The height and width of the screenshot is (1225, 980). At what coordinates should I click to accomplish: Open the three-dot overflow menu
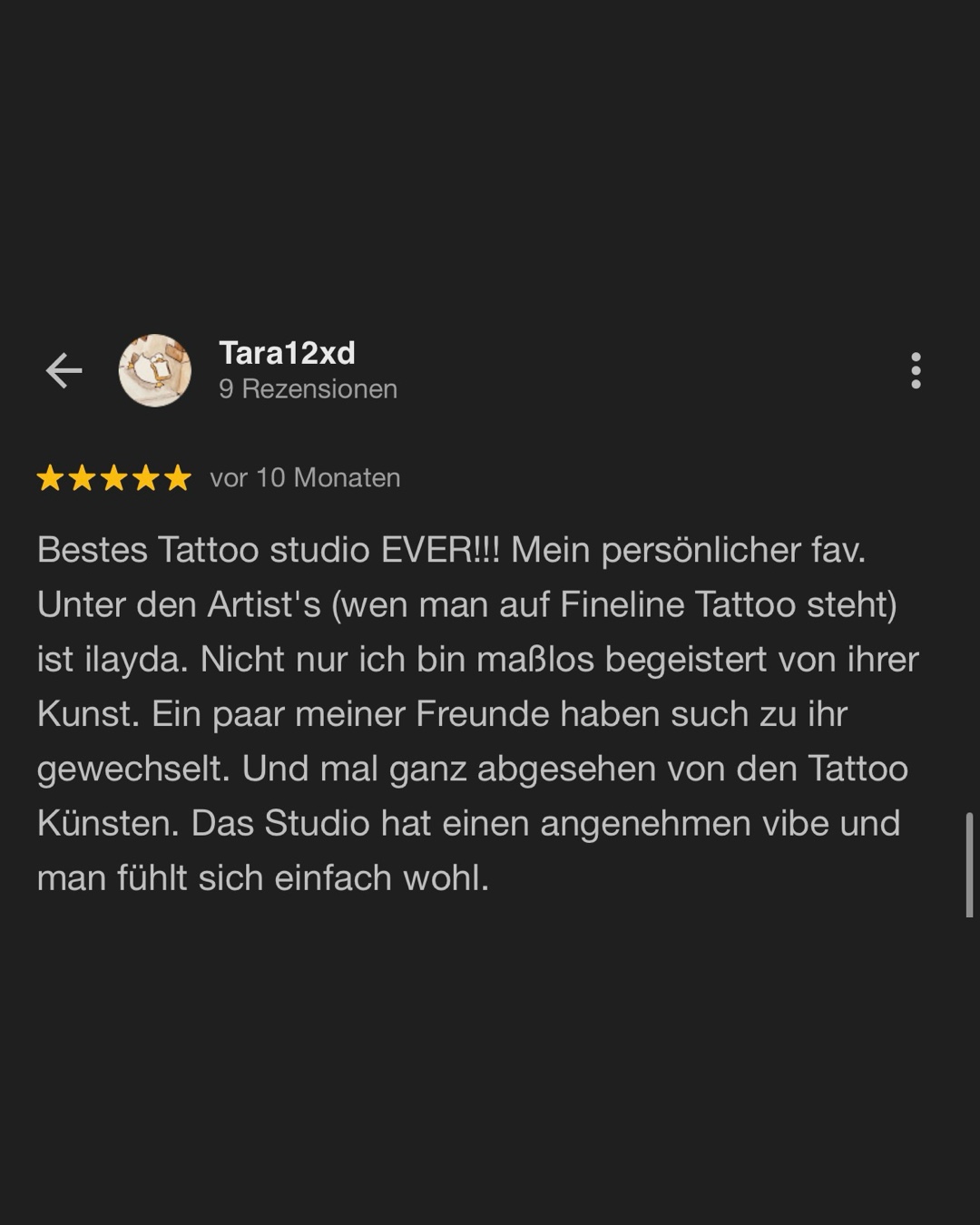click(x=916, y=370)
